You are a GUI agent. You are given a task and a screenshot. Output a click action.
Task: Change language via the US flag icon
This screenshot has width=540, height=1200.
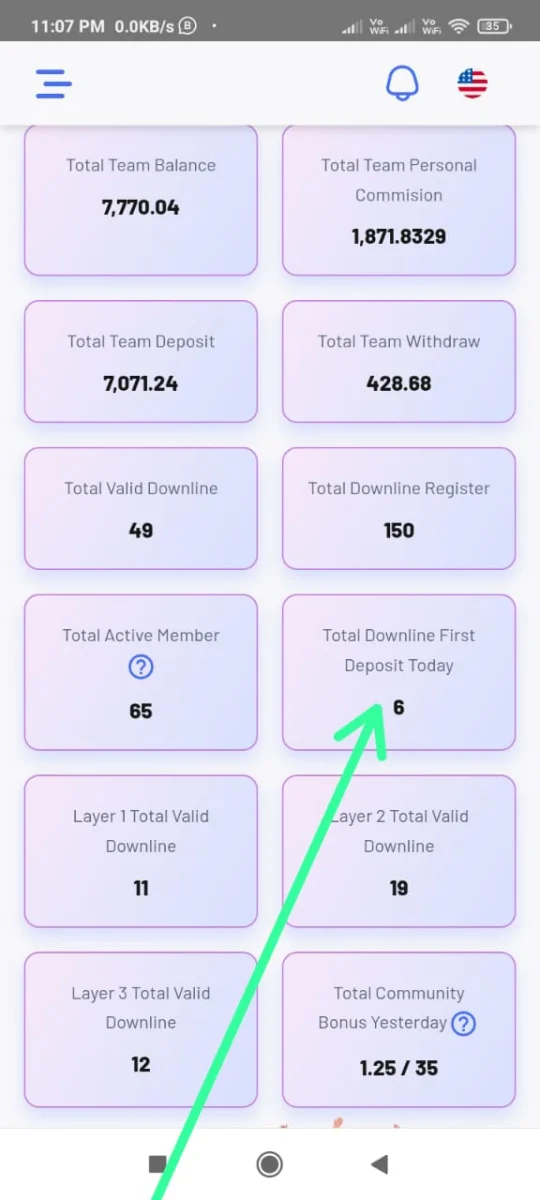(x=473, y=83)
